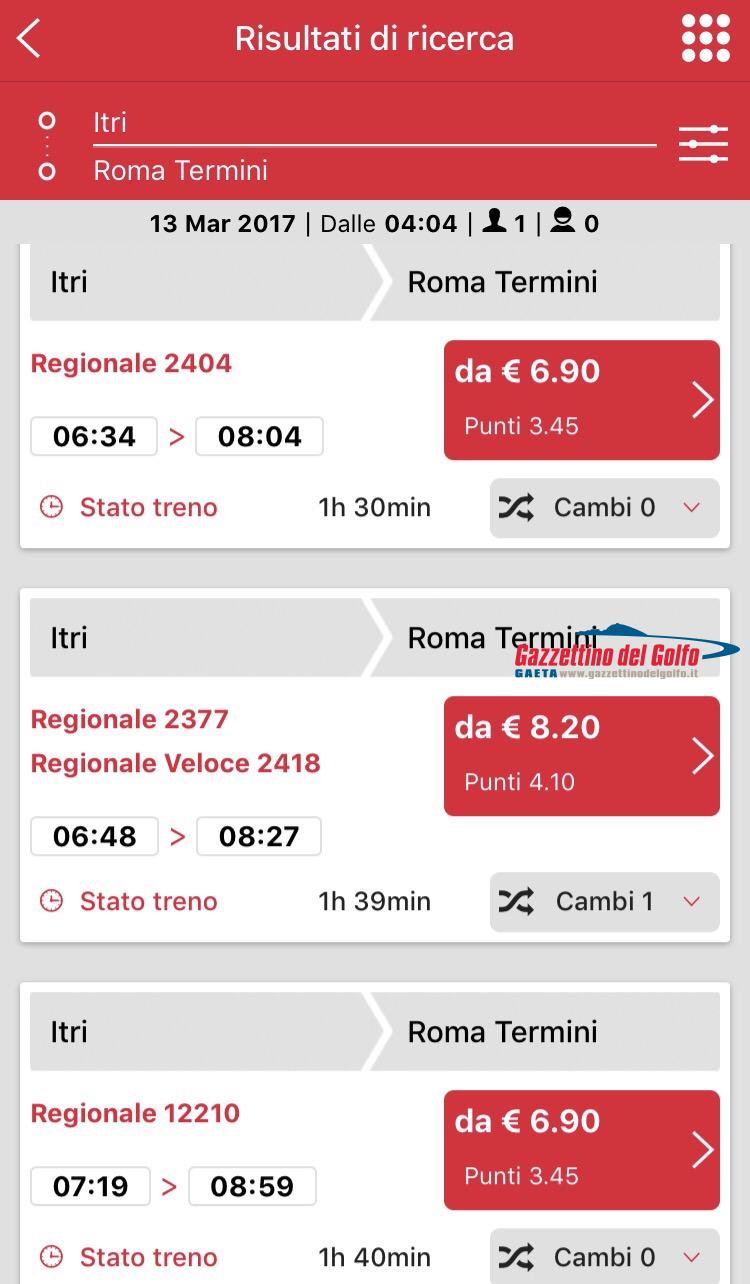
Task: Edit the departure station Itri
Action: pyautogui.click(x=370, y=122)
